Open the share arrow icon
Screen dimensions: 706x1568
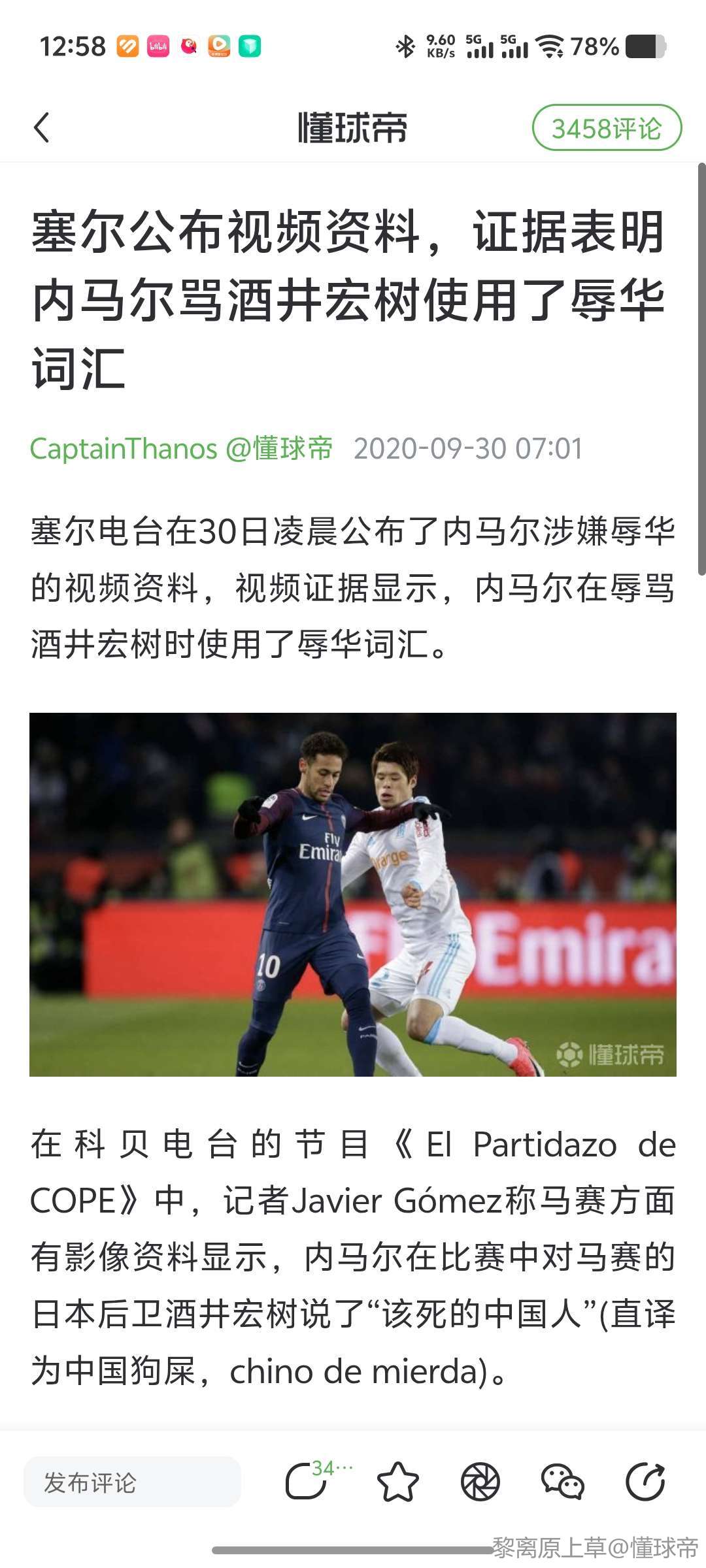pyautogui.click(x=645, y=1482)
